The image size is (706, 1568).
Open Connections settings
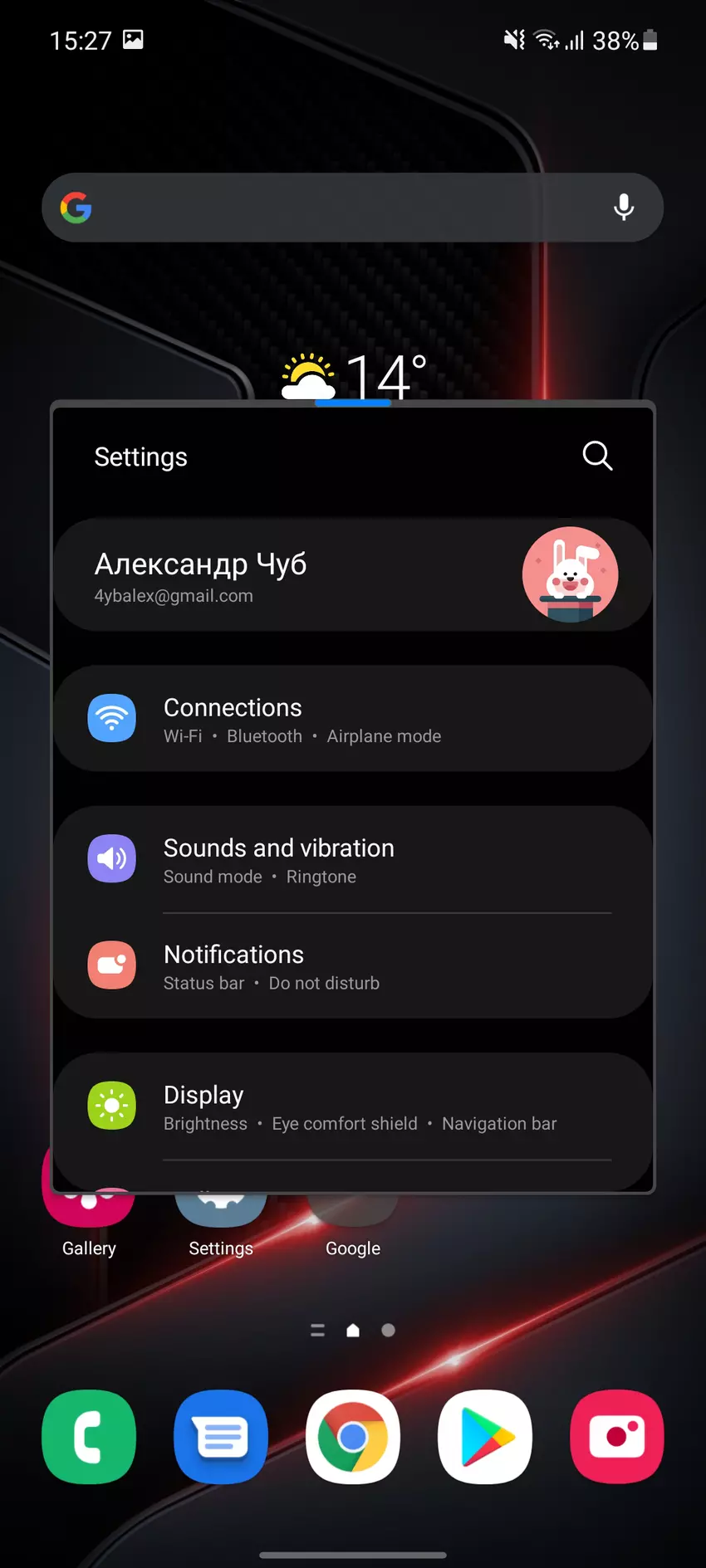[353, 719]
